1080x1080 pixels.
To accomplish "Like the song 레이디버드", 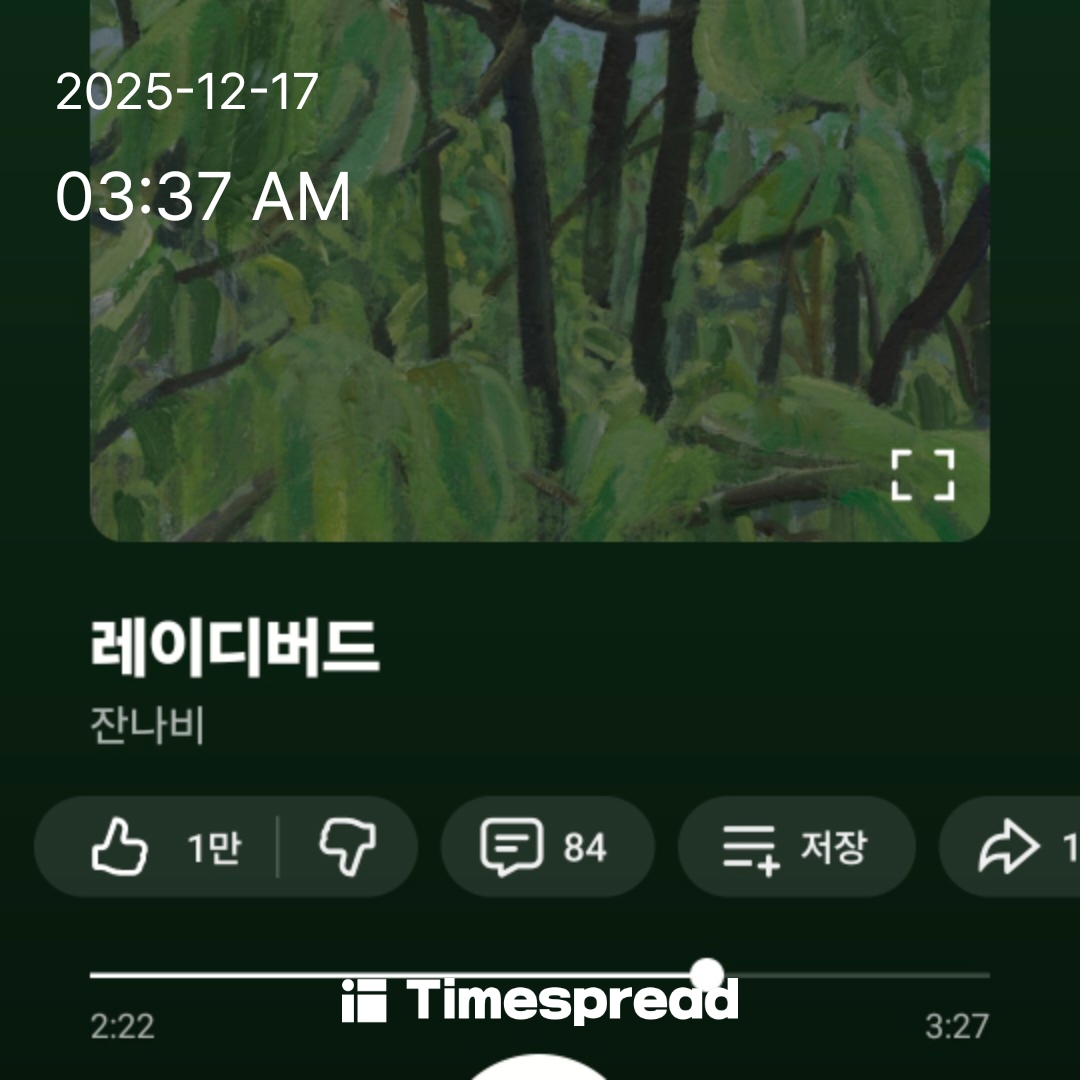I will click(160, 847).
